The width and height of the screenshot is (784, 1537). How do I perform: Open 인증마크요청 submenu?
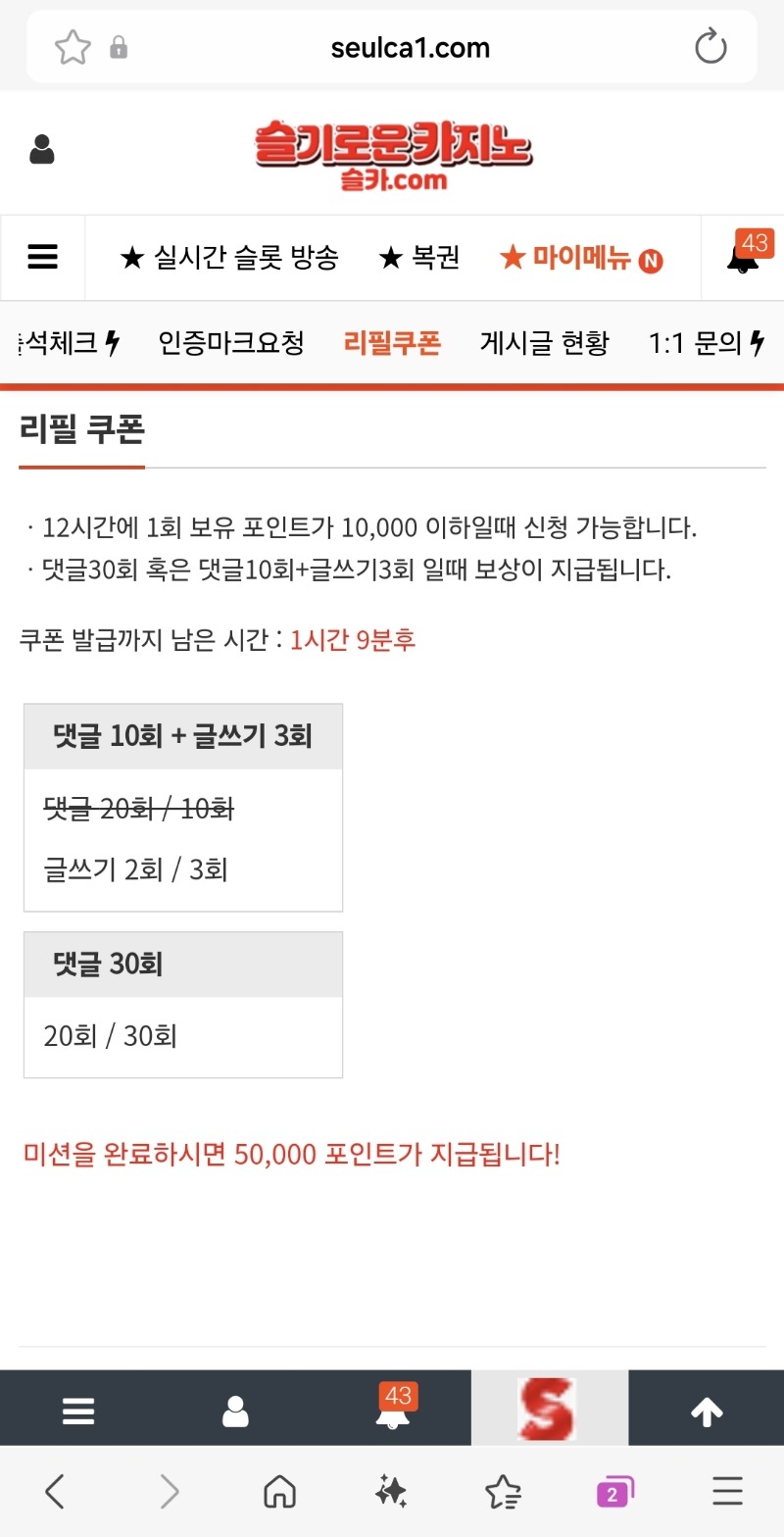coord(231,343)
